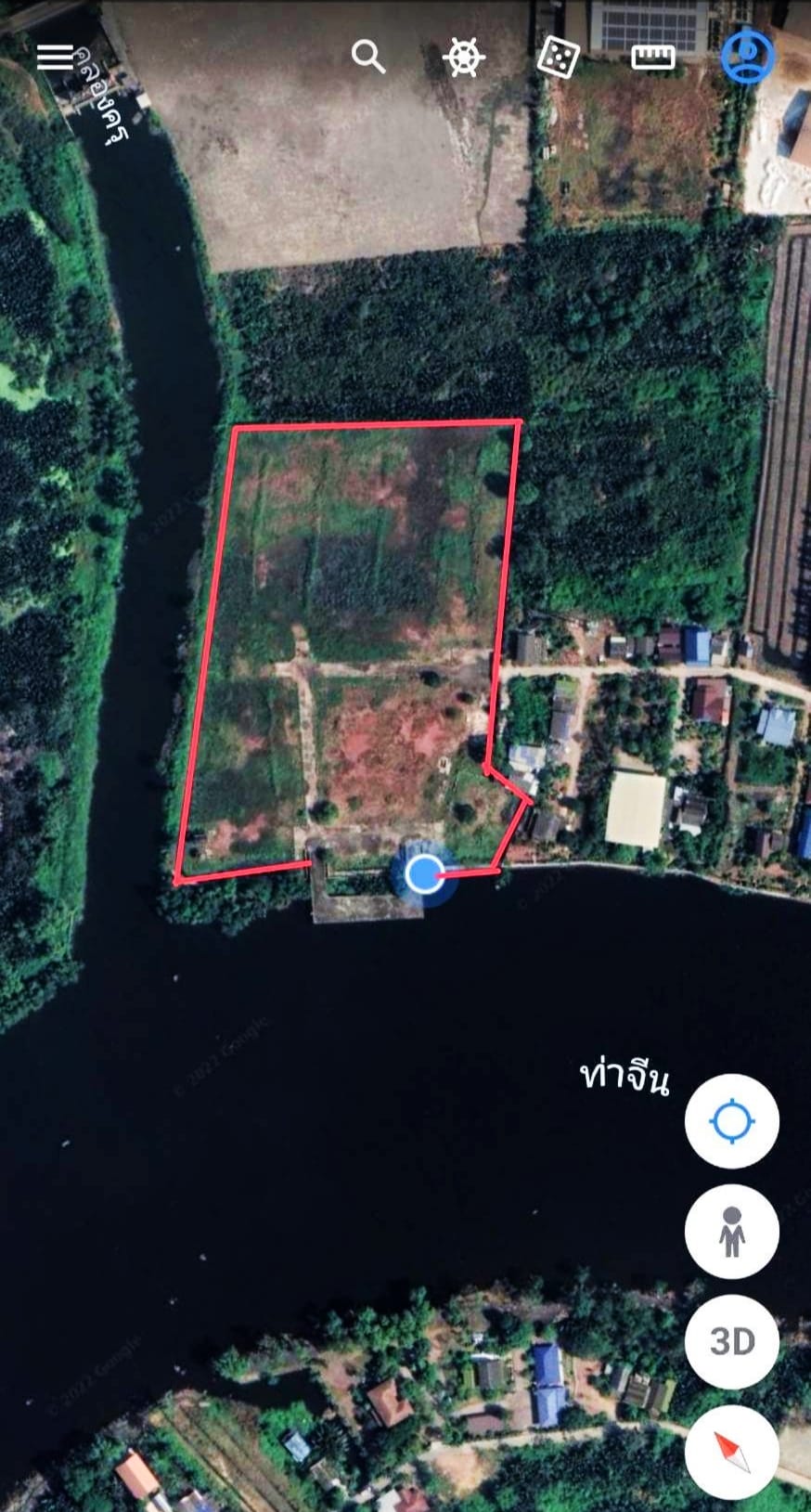Open the account profile icon
The height and width of the screenshot is (1512, 811).
tap(748, 57)
